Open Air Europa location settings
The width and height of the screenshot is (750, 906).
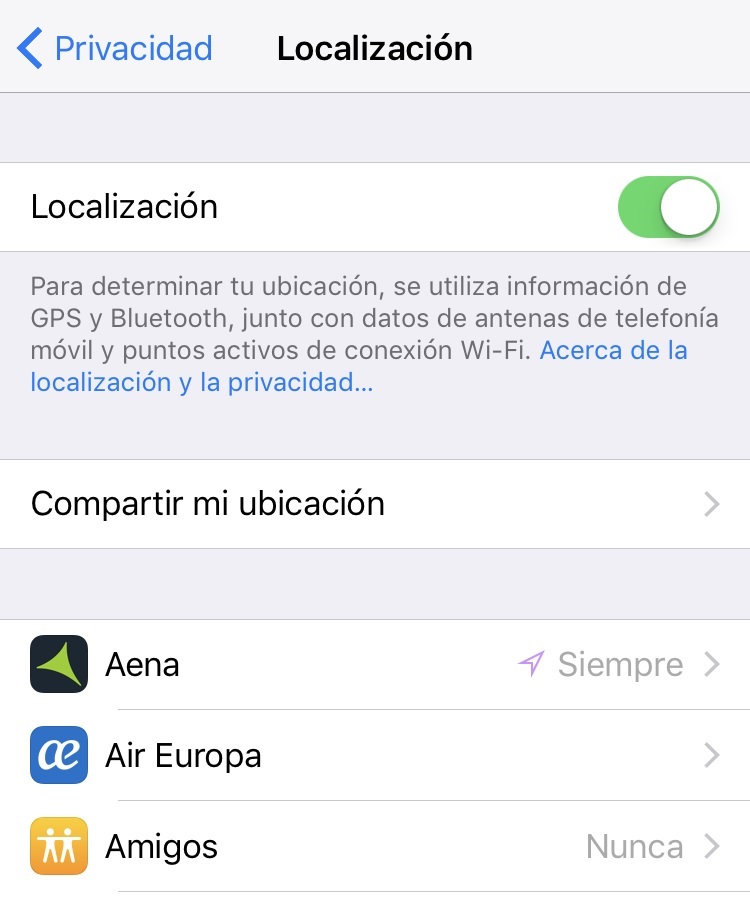pos(375,756)
